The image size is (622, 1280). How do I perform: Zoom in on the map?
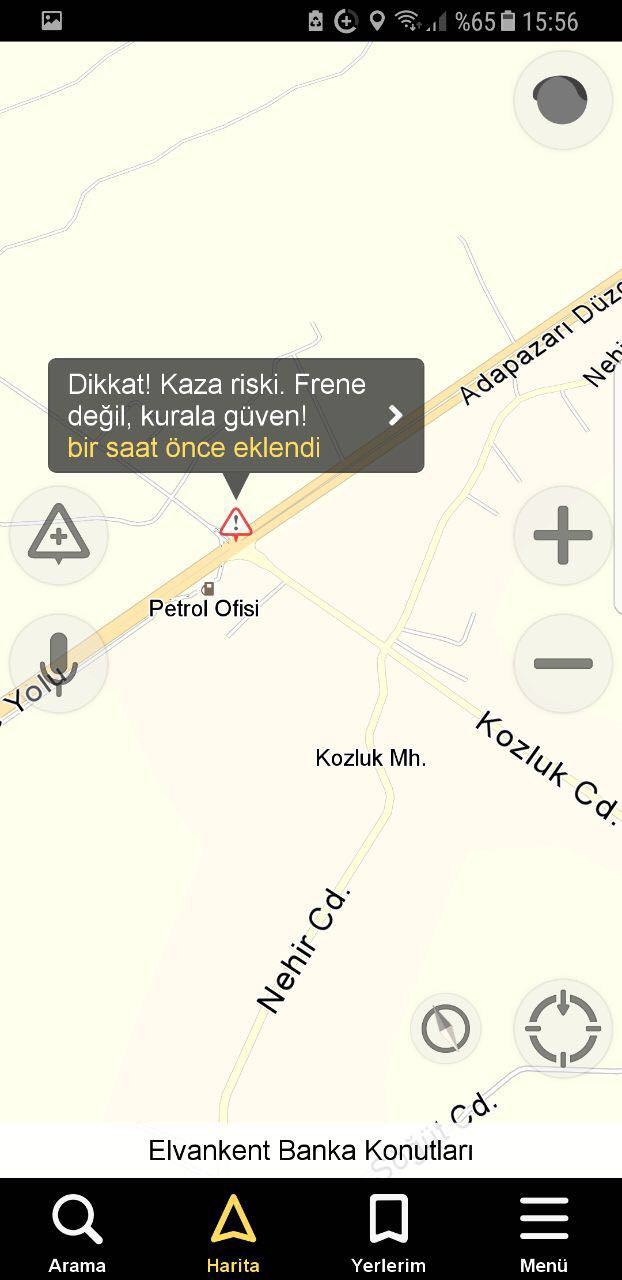562,535
